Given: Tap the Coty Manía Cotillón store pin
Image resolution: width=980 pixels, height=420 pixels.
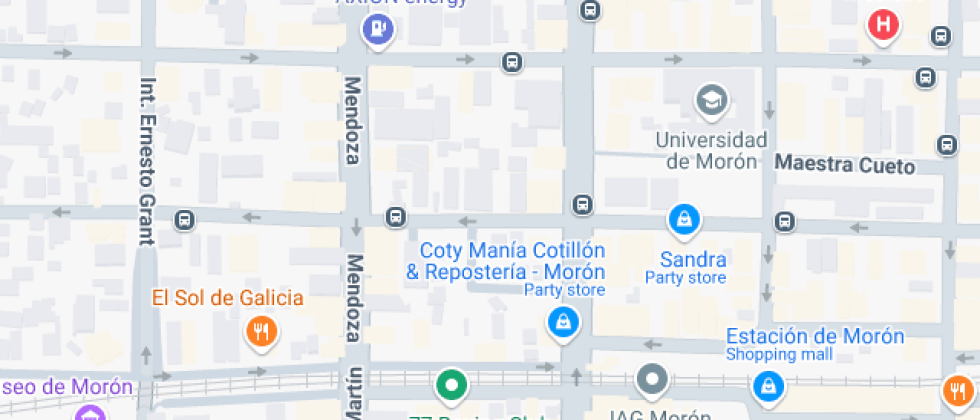Looking at the screenshot, I should [x=564, y=322].
